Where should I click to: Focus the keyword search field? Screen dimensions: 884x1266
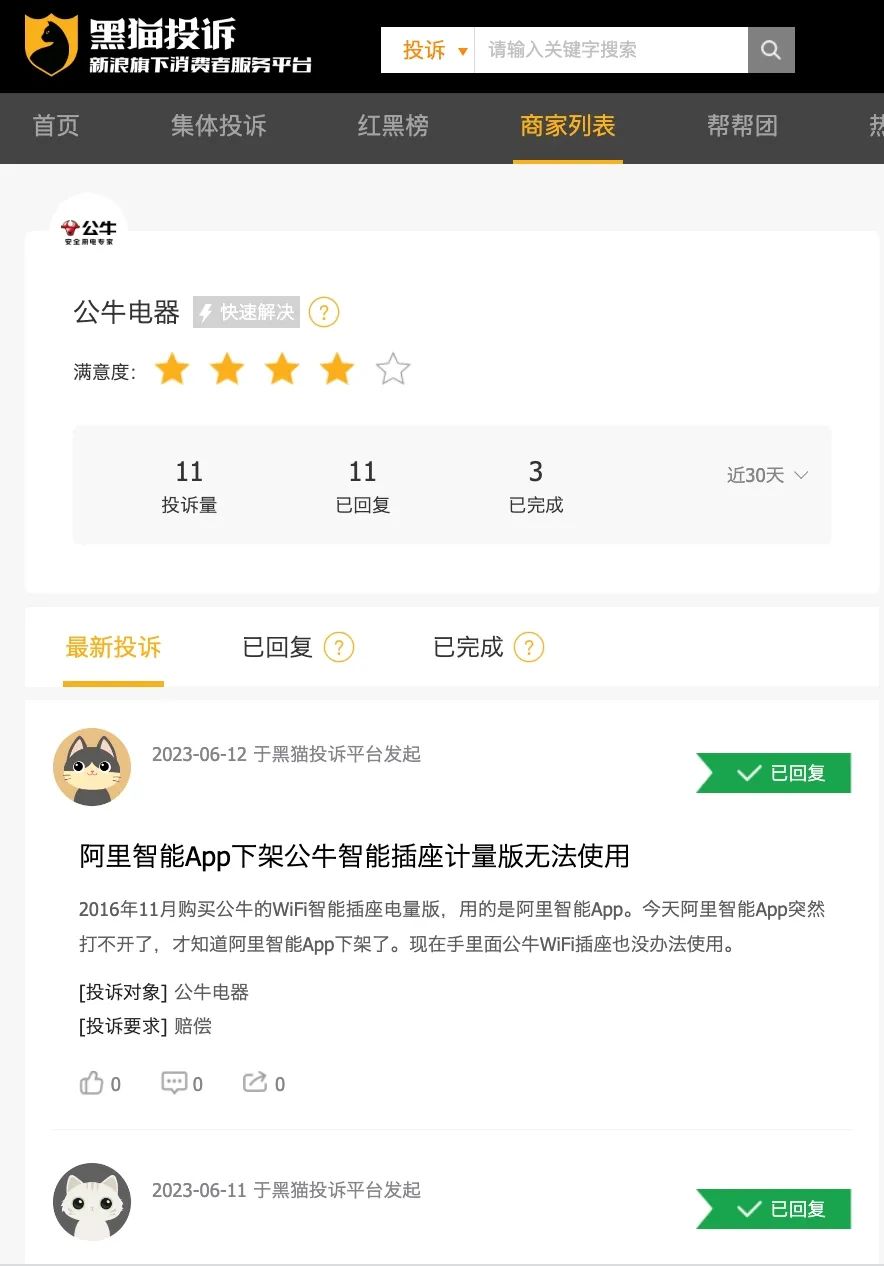coord(610,50)
